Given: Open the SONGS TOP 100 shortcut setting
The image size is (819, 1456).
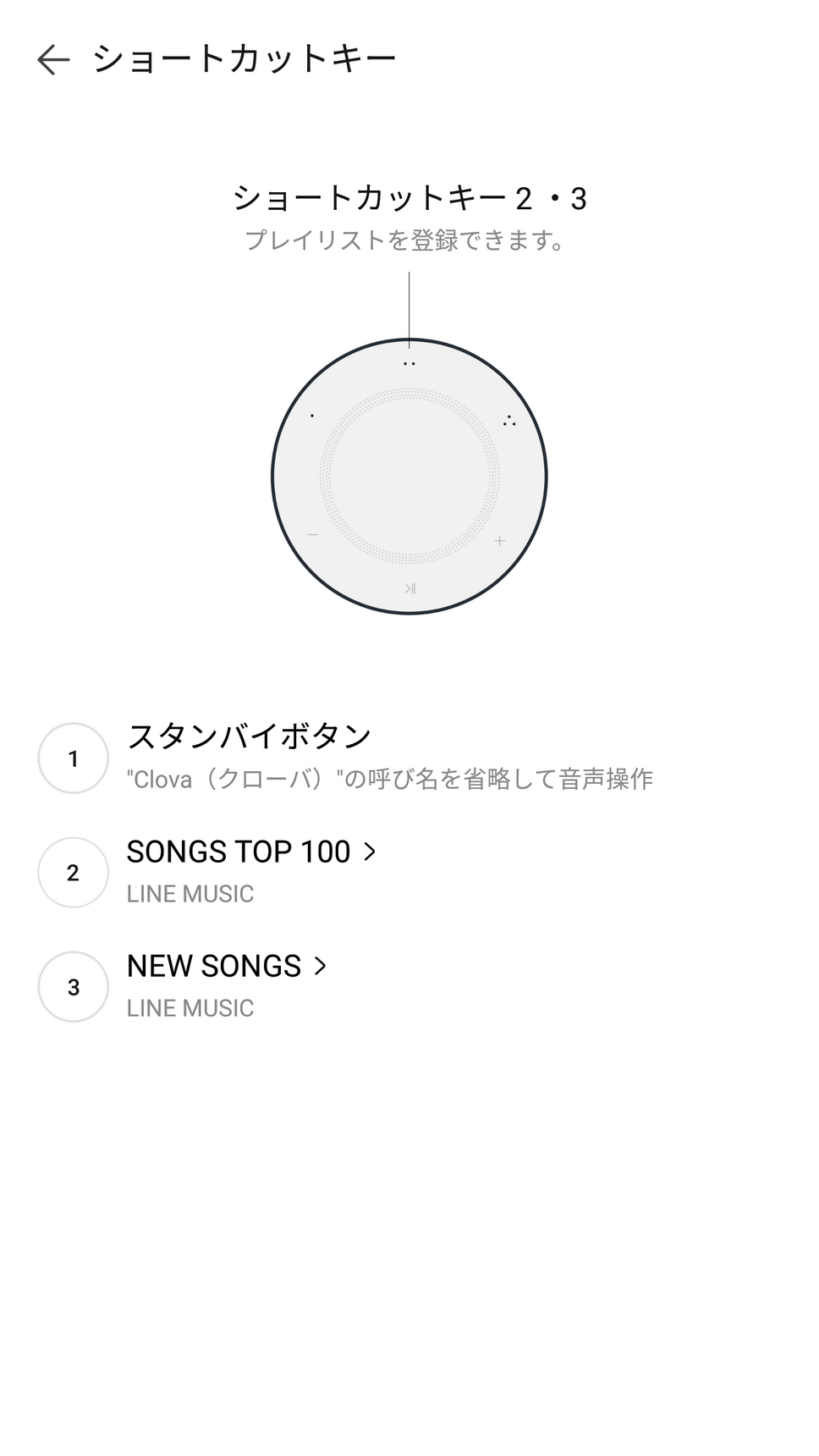Looking at the screenshot, I should (x=250, y=852).
